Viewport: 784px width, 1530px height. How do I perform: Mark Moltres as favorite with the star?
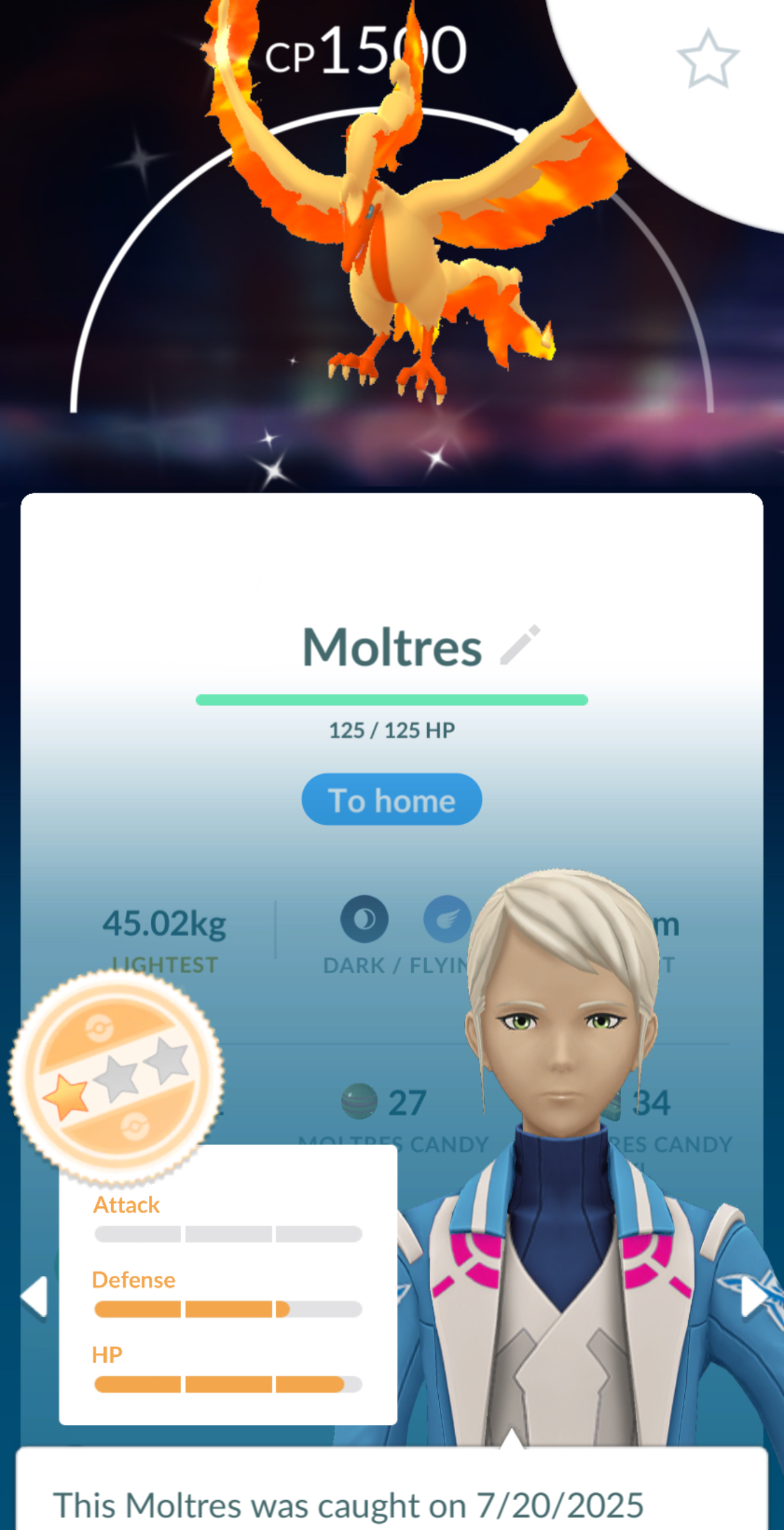tap(707, 59)
